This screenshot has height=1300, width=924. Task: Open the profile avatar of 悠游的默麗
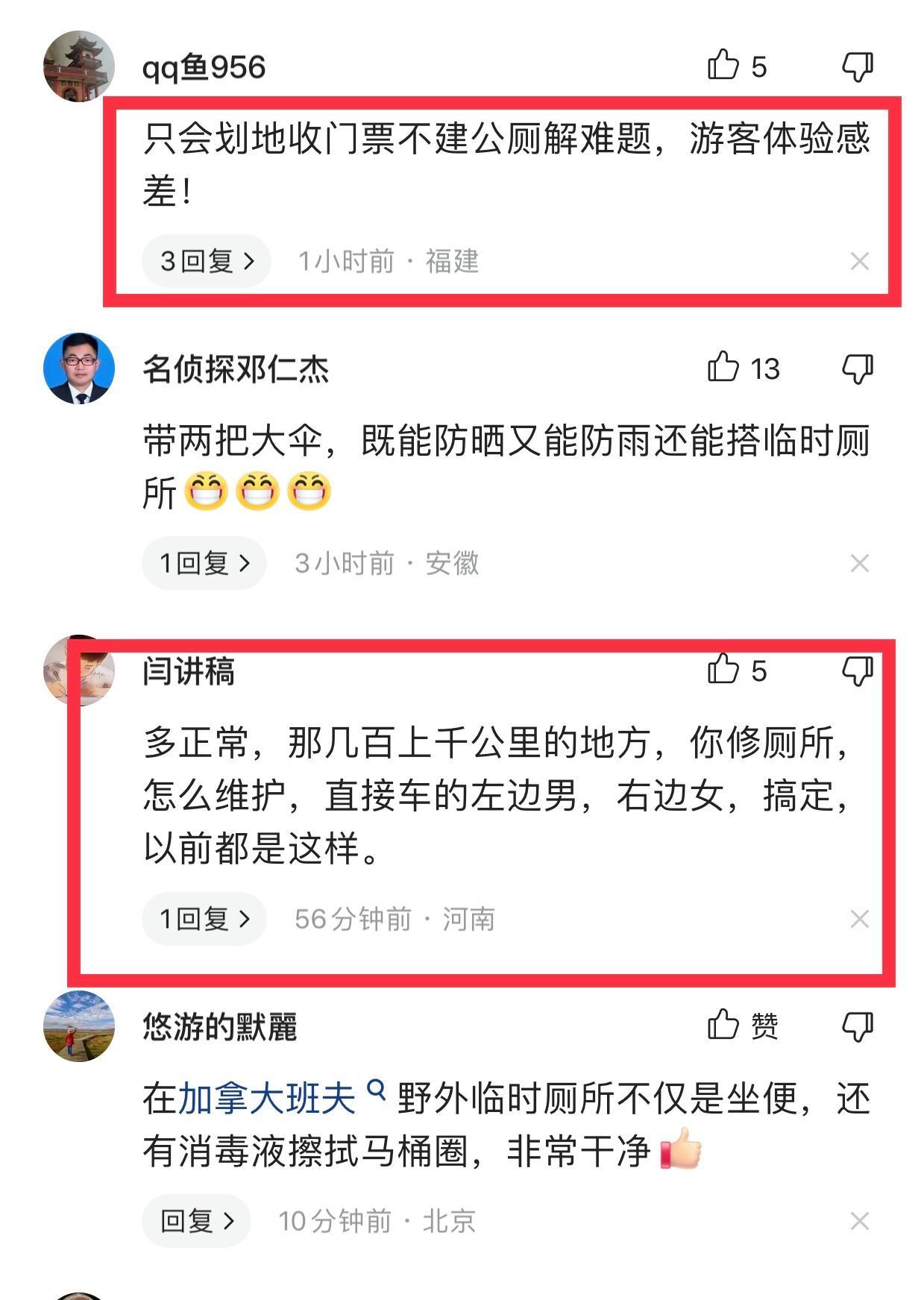[x=79, y=1026]
